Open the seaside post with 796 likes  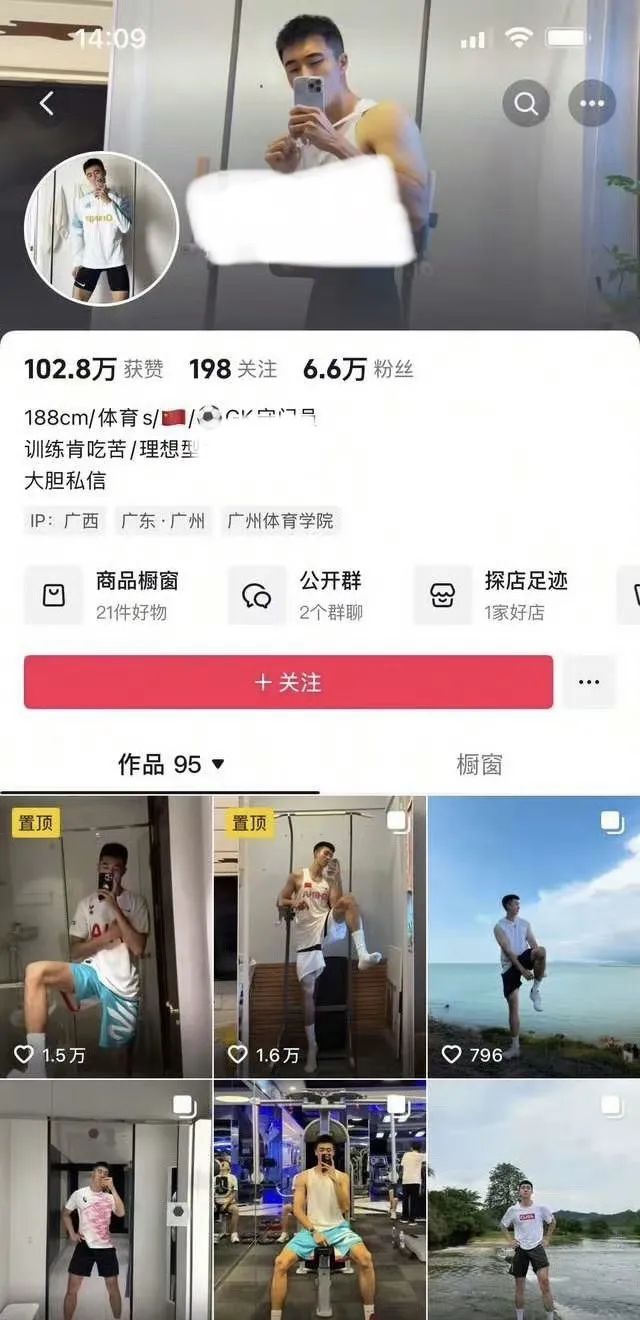click(x=533, y=935)
